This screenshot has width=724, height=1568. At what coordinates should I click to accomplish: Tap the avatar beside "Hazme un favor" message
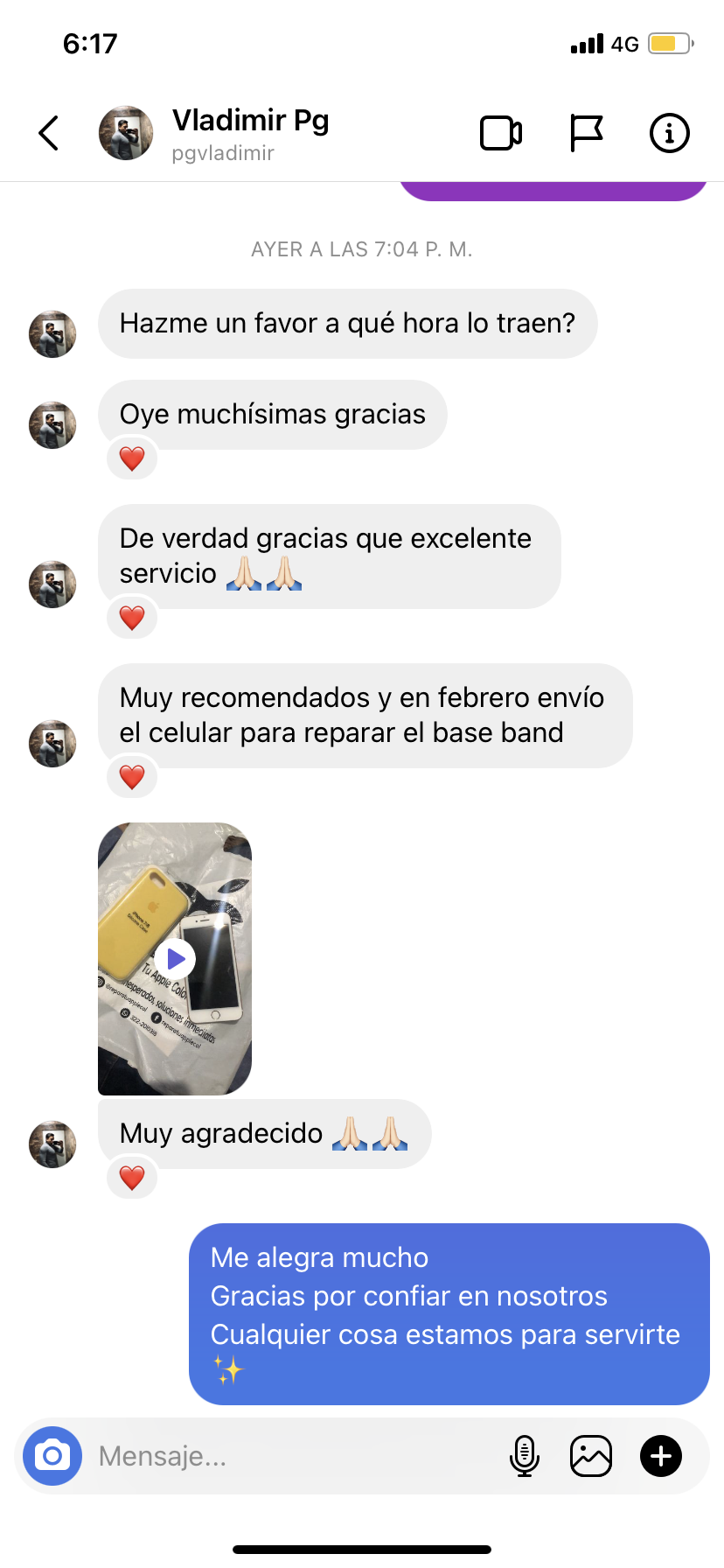tap(52, 333)
